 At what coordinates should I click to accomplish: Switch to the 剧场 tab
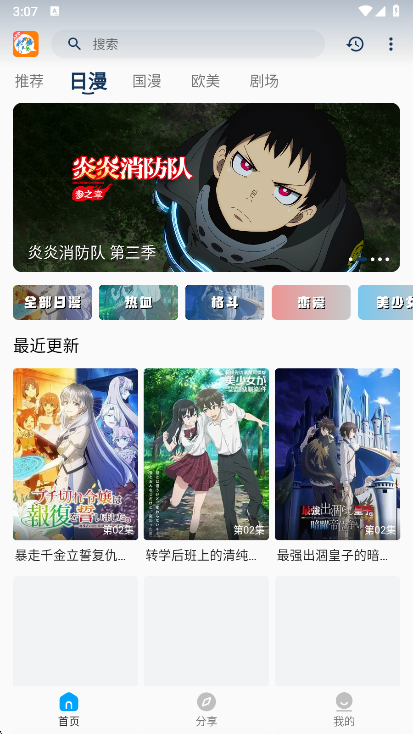(x=264, y=81)
